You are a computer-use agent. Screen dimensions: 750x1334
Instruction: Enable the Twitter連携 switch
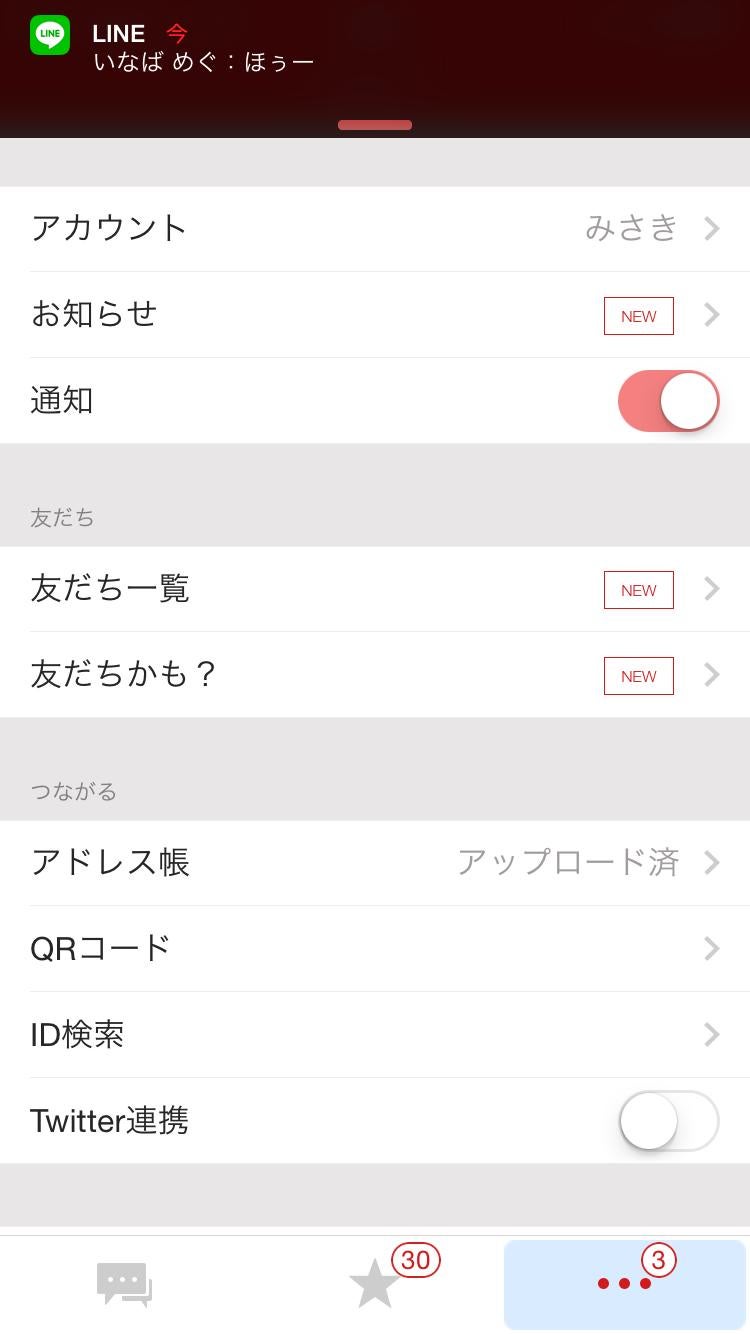point(667,1121)
